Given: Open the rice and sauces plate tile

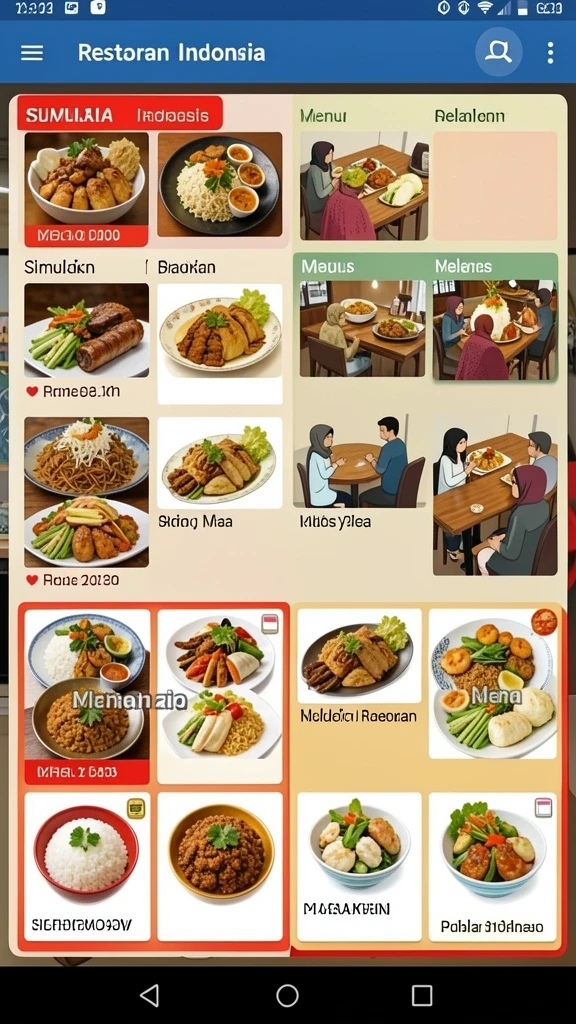Looking at the screenshot, I should [220, 185].
